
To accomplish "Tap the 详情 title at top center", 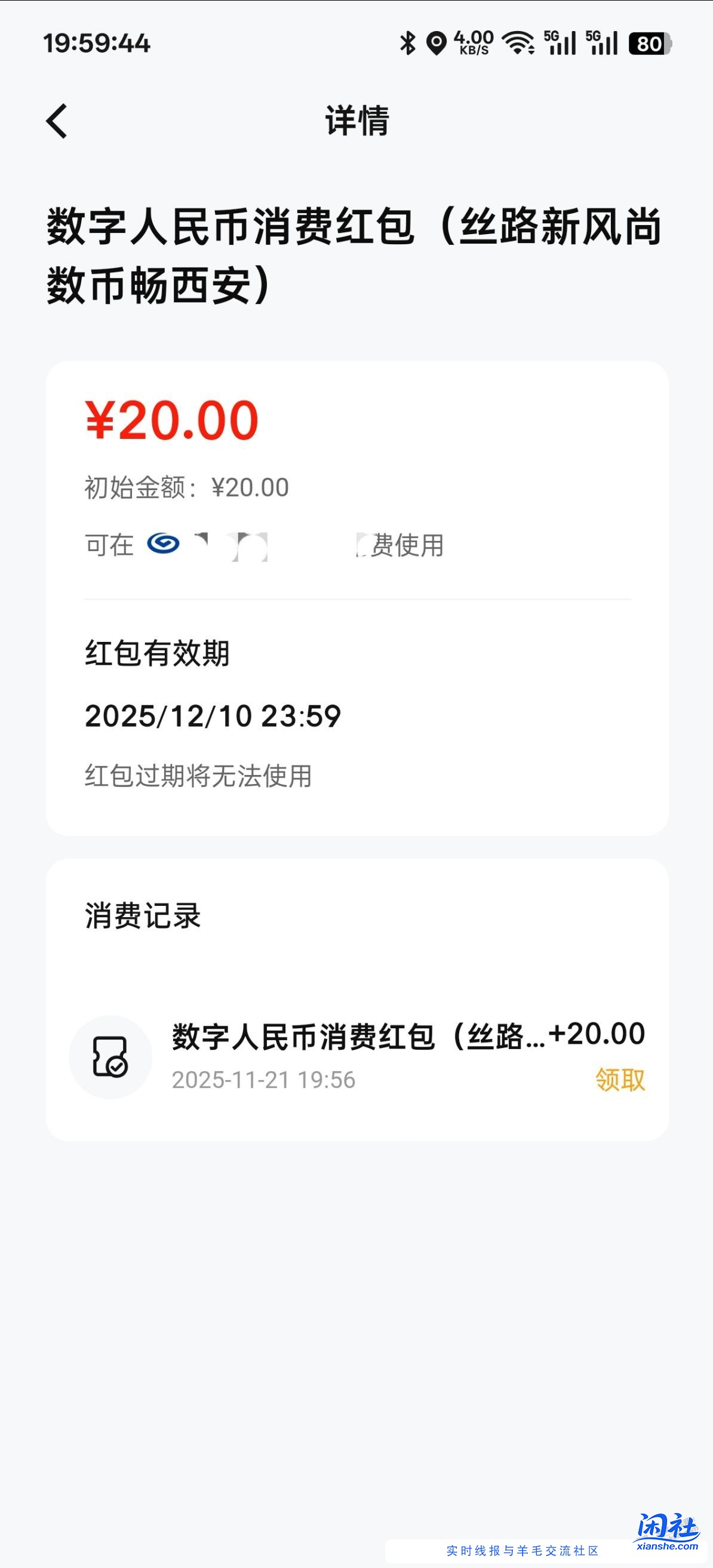I will [356, 121].
